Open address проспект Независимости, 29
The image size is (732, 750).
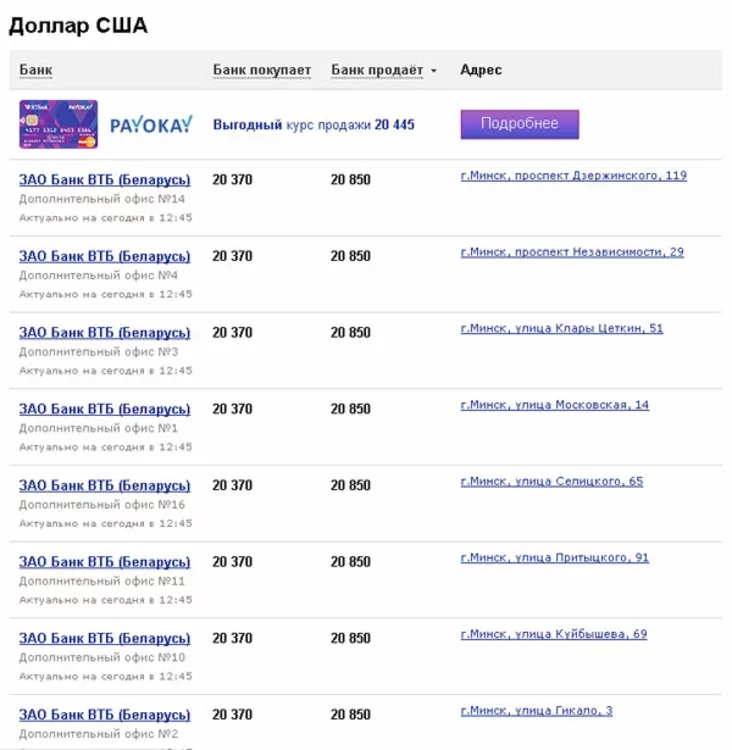[x=572, y=252]
